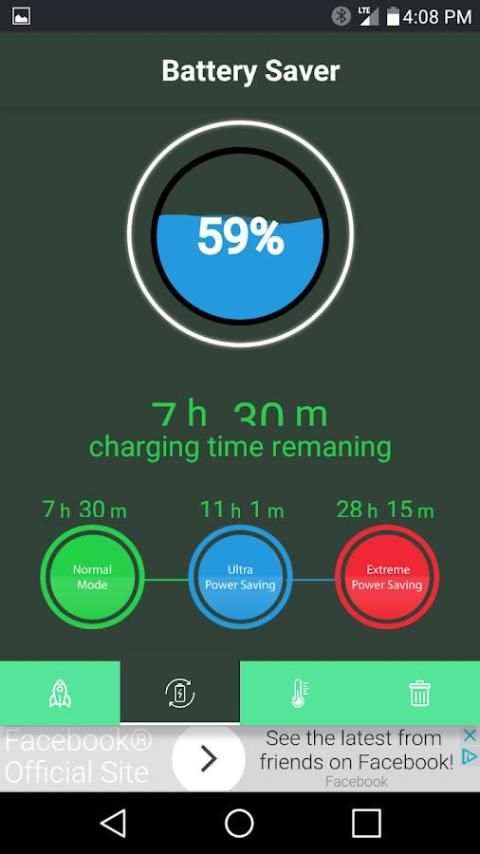Close the Facebook ad banner
The image size is (480, 854).
point(470,736)
